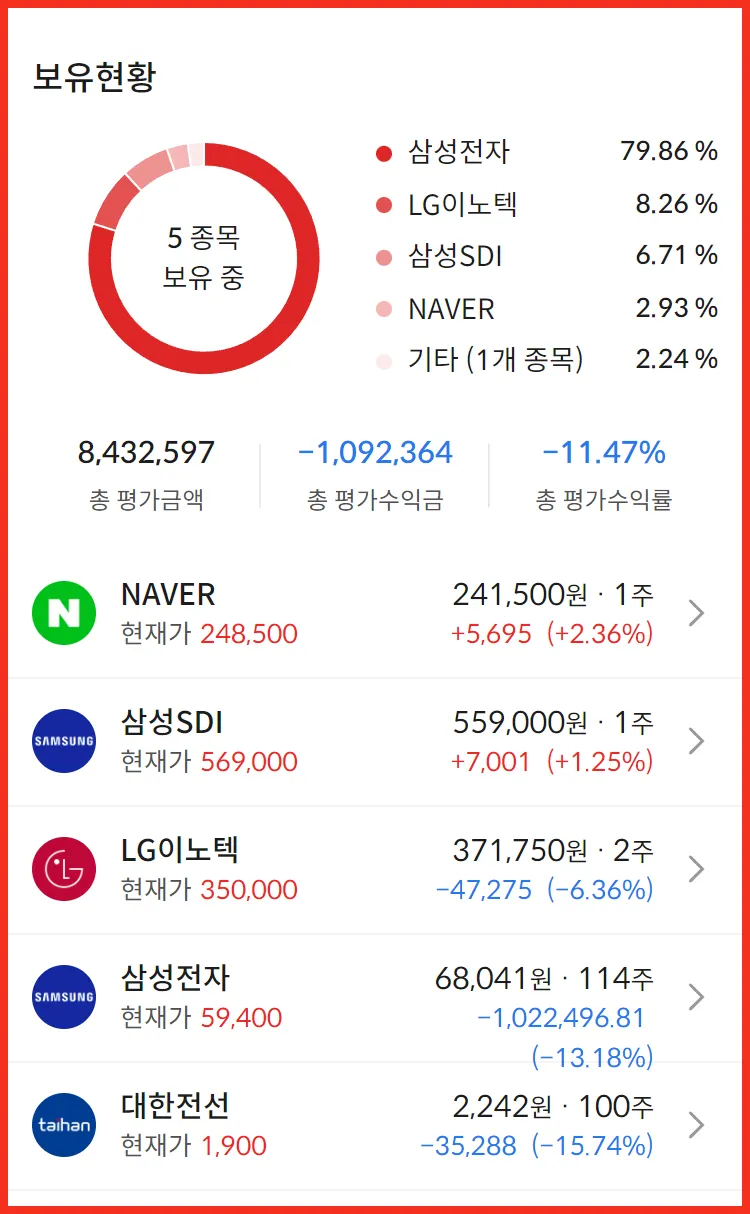View the LG이노텍 holding row
The width and height of the screenshot is (750, 1214).
375,869
